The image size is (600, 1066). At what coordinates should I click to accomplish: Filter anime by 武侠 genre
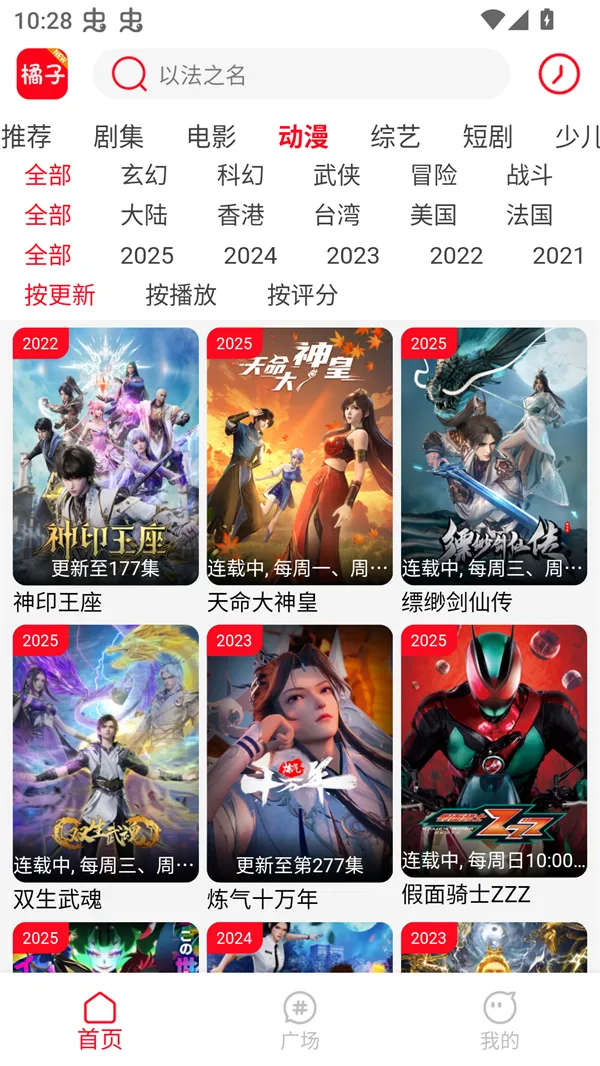click(337, 175)
